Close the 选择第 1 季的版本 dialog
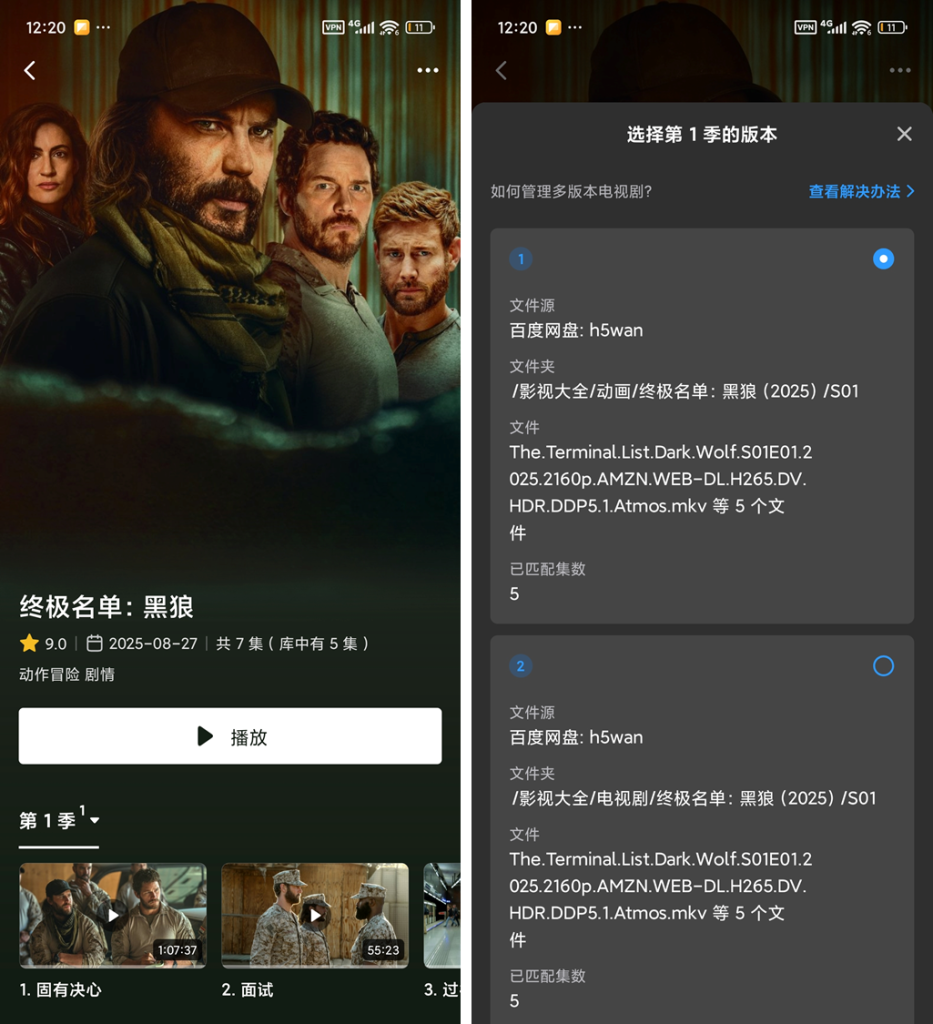Viewport: 933px width, 1024px height. click(904, 134)
